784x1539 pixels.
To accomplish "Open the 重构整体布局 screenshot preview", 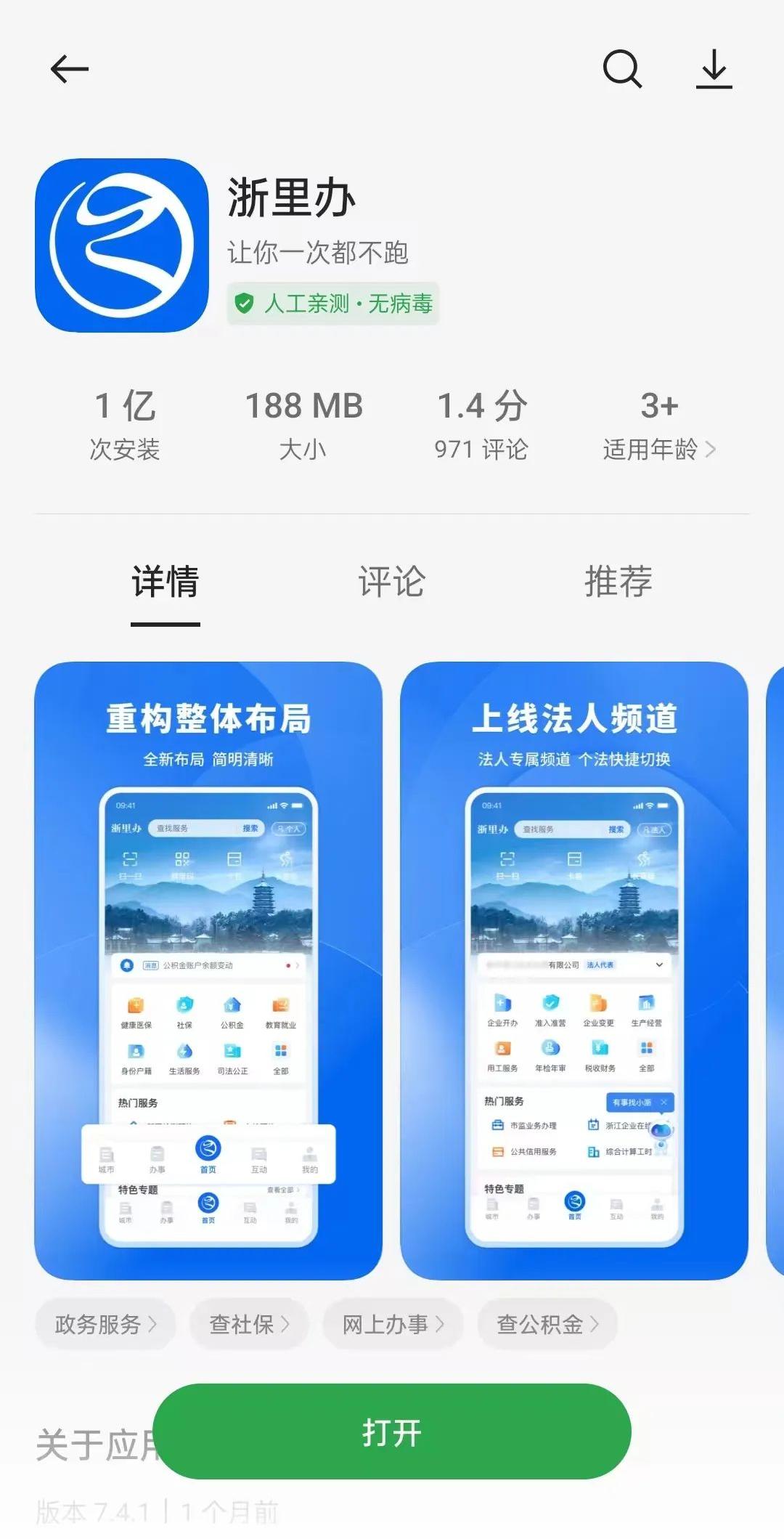I will point(208,970).
